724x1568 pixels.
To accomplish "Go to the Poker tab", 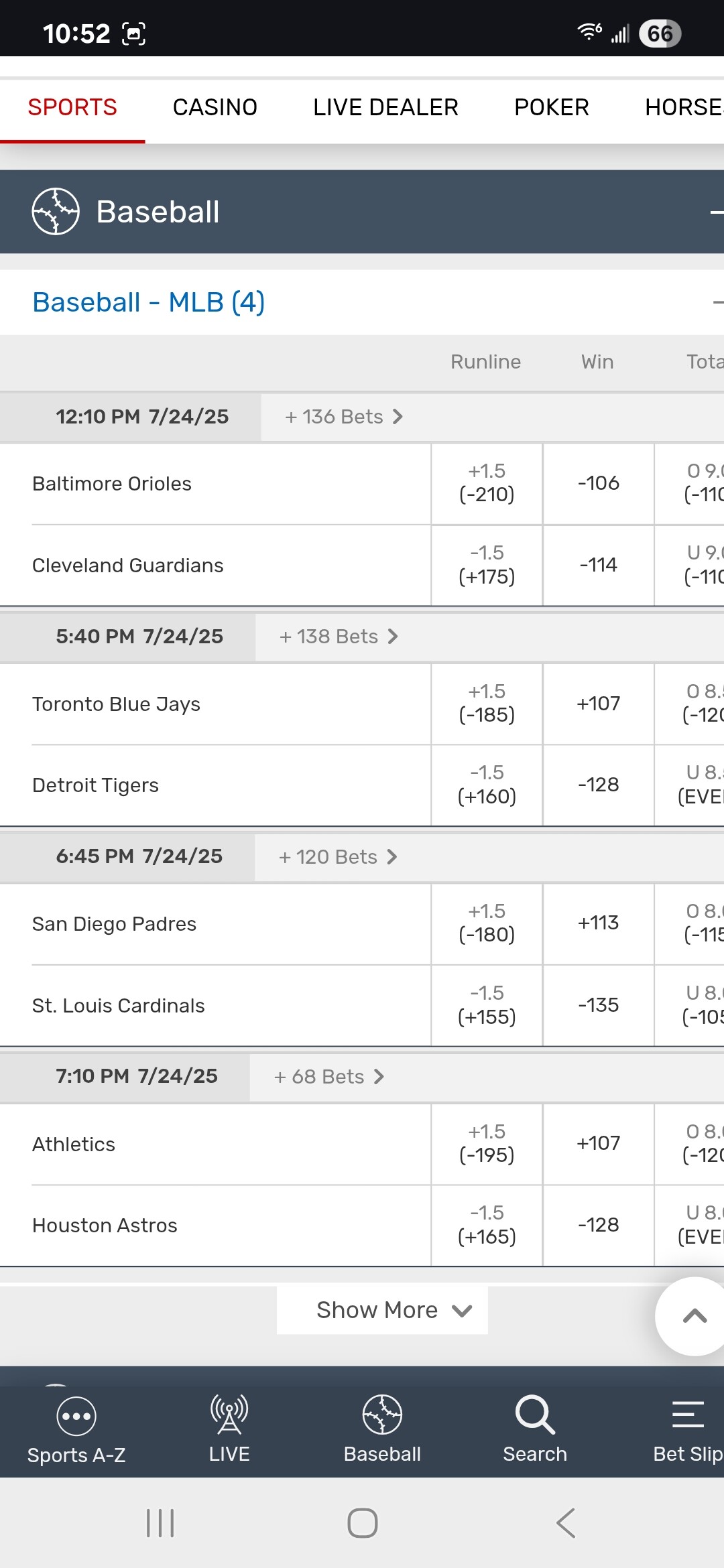I will [551, 107].
